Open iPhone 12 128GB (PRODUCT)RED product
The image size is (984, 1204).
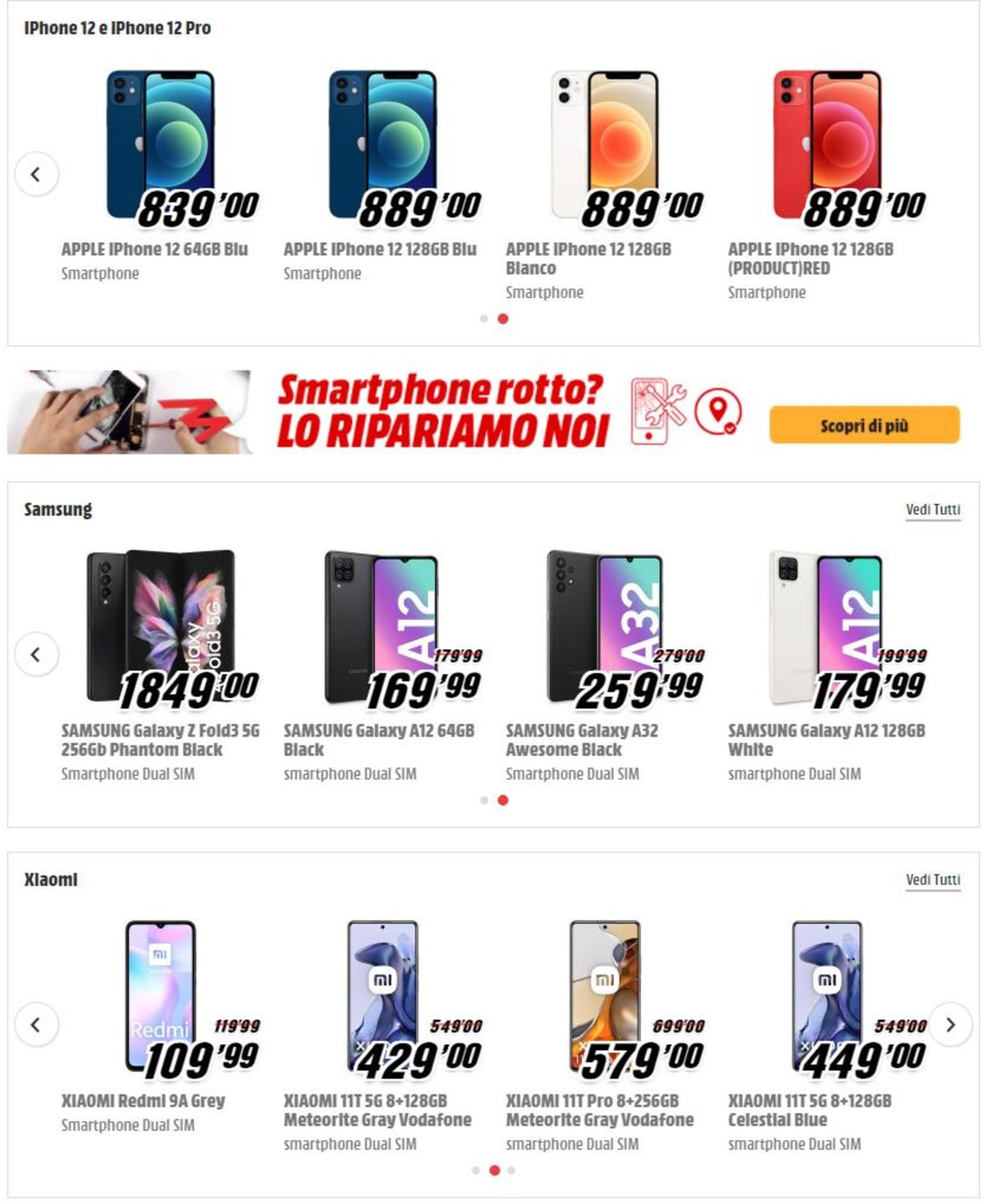[810, 257]
